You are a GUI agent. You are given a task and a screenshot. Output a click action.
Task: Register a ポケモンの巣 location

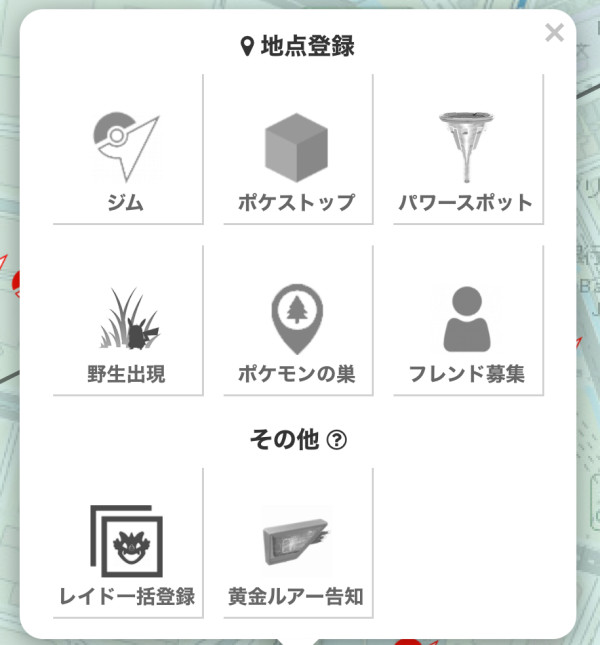tap(297, 320)
